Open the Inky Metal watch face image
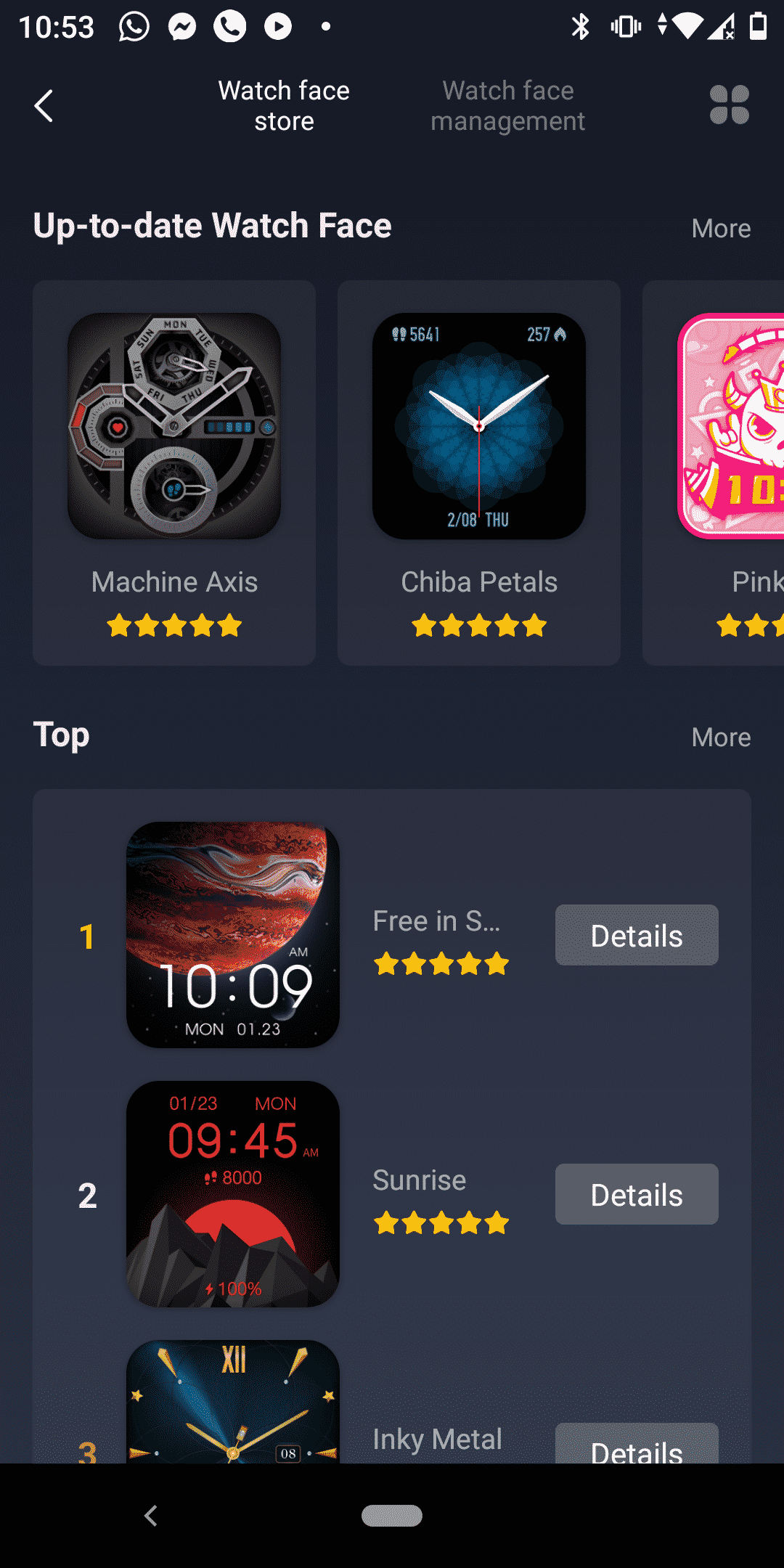This screenshot has width=784, height=1568. 233,1401
